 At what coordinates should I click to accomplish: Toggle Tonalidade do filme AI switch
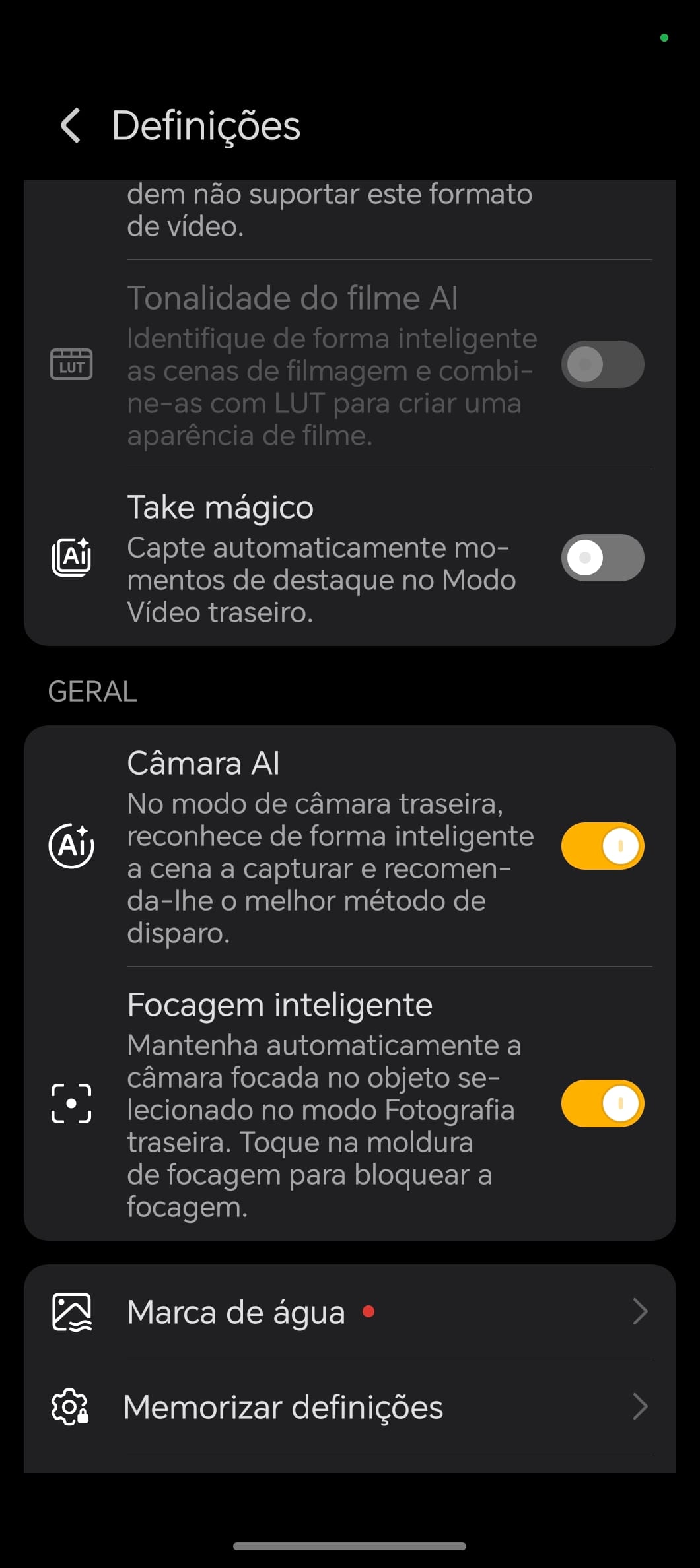(602, 364)
